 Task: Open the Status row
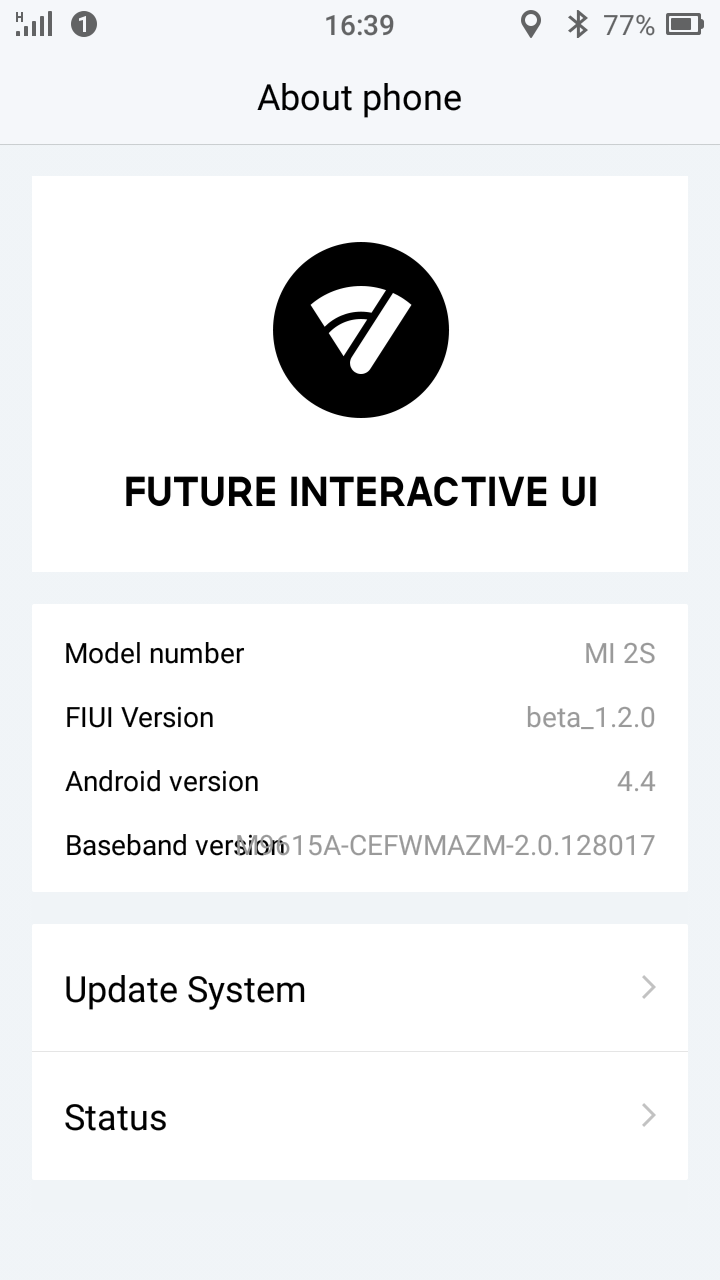(x=360, y=1116)
